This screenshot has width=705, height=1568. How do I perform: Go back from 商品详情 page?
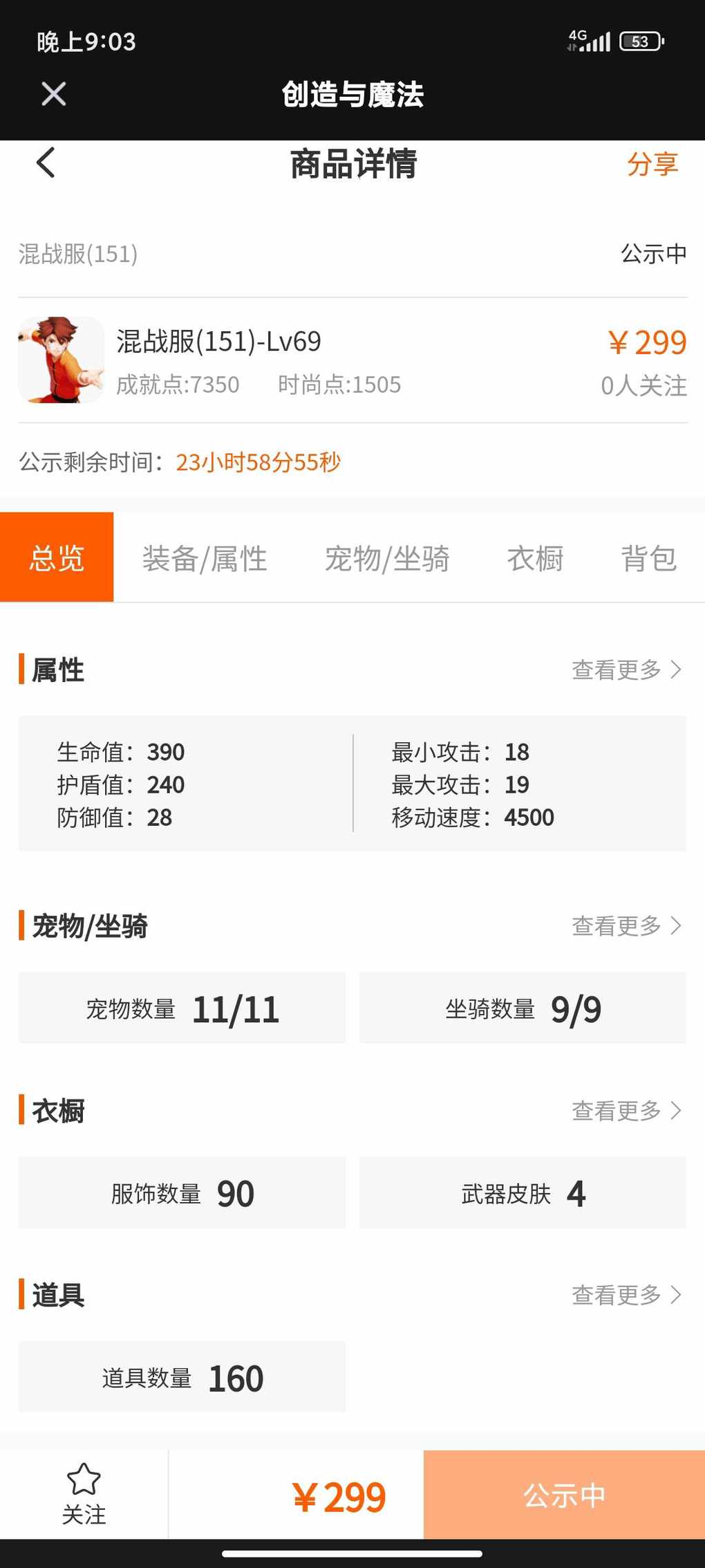[x=46, y=163]
